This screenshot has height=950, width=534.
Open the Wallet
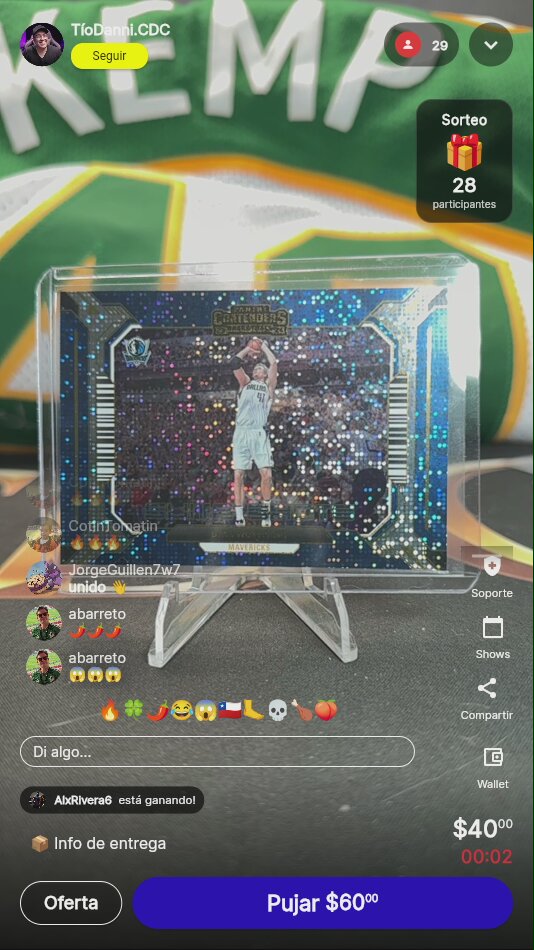(x=493, y=768)
